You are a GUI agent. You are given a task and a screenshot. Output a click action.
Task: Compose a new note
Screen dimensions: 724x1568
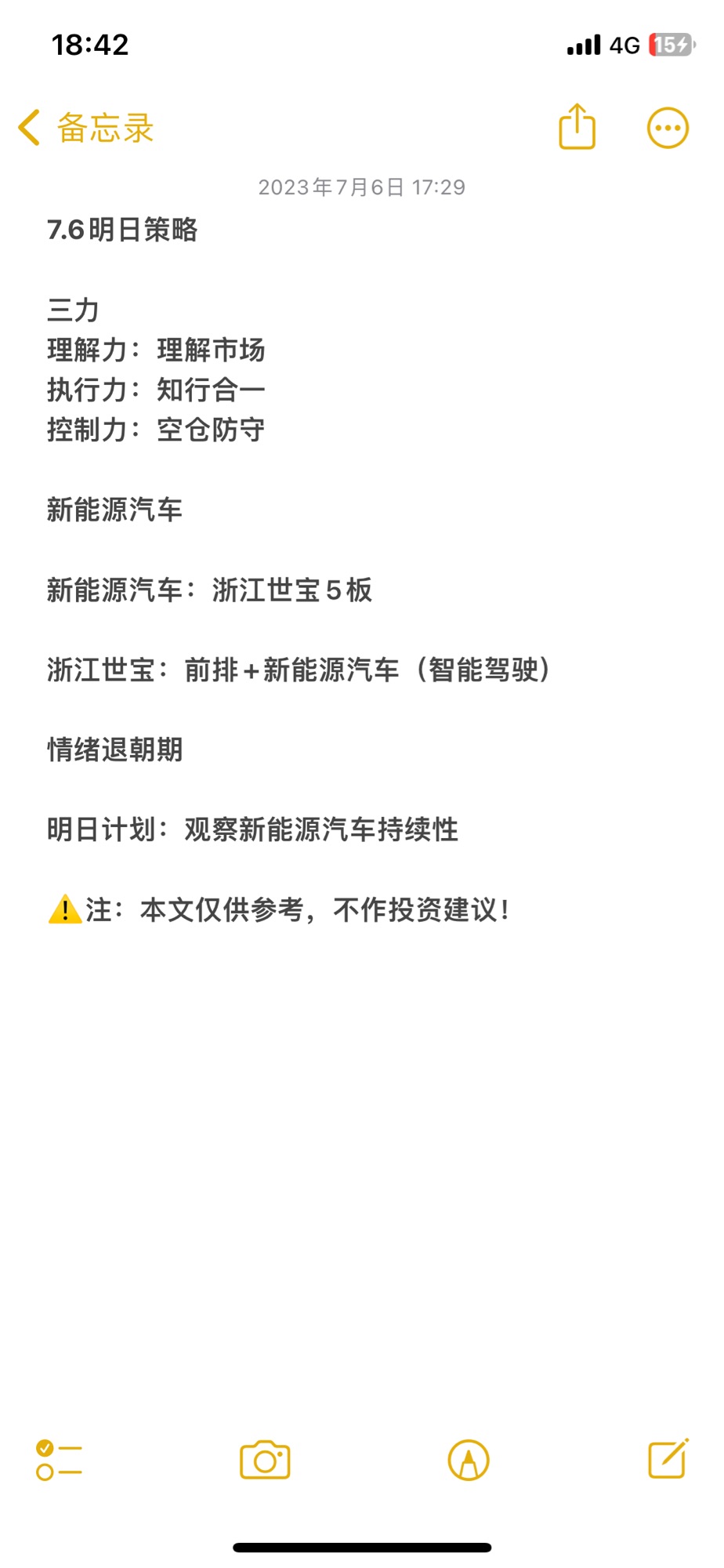pyautogui.click(x=668, y=1459)
